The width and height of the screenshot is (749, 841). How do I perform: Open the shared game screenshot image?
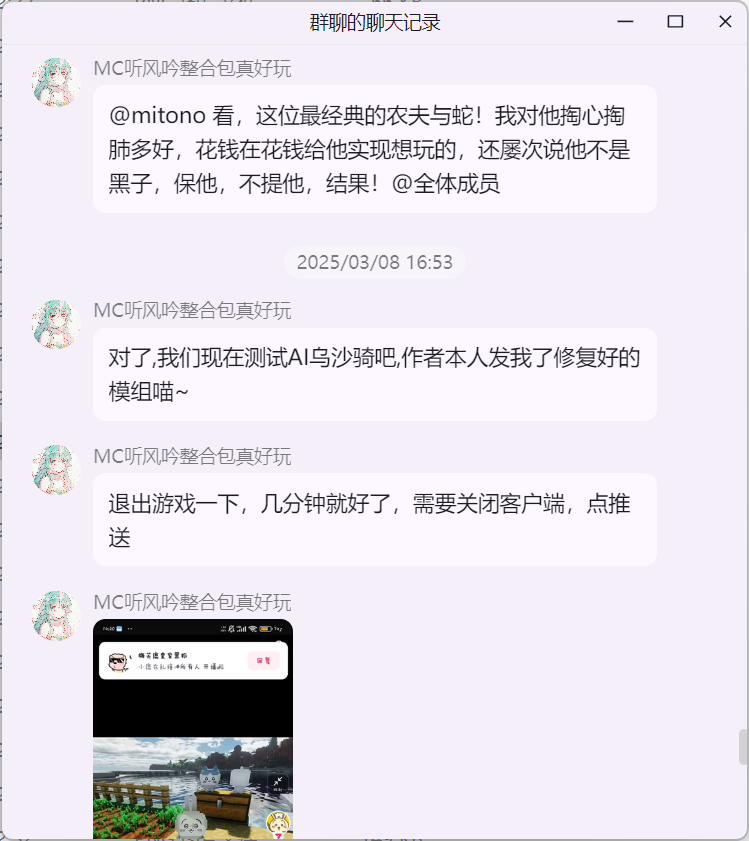pyautogui.click(x=192, y=729)
